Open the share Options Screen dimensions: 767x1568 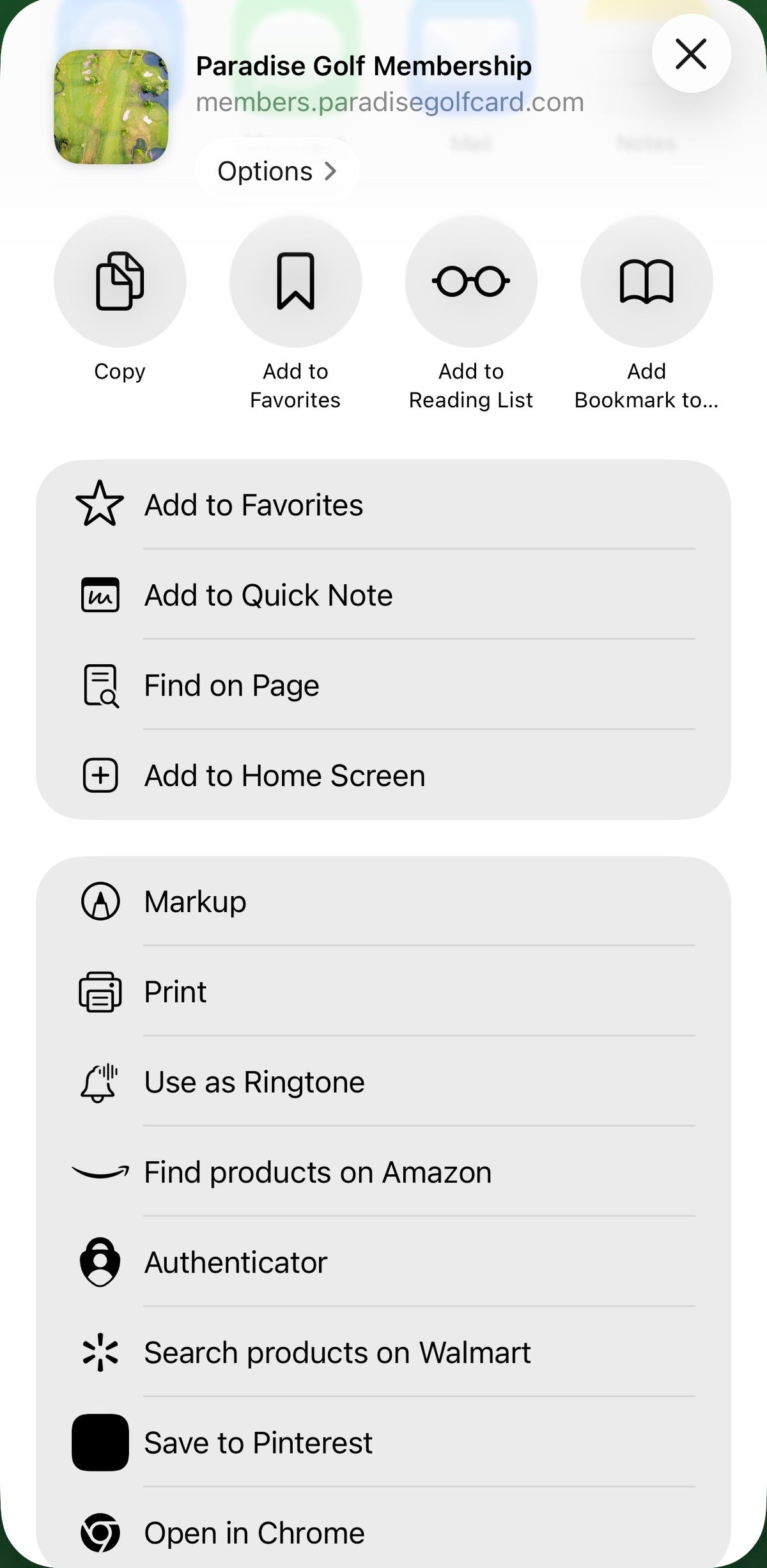point(277,171)
